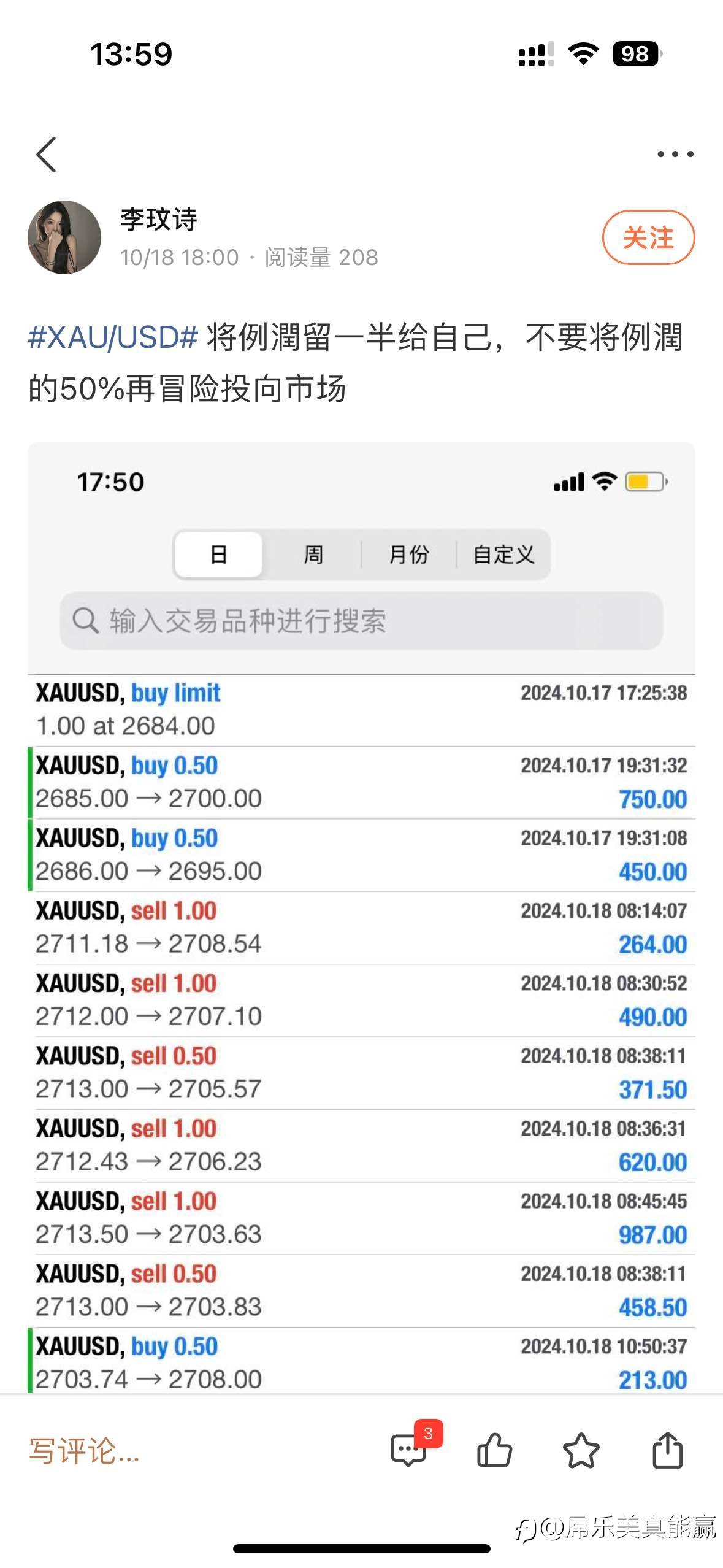This screenshot has width=723, height=1568.
Task: Follow 李玫诗 with the 关注 button
Action: click(x=648, y=237)
